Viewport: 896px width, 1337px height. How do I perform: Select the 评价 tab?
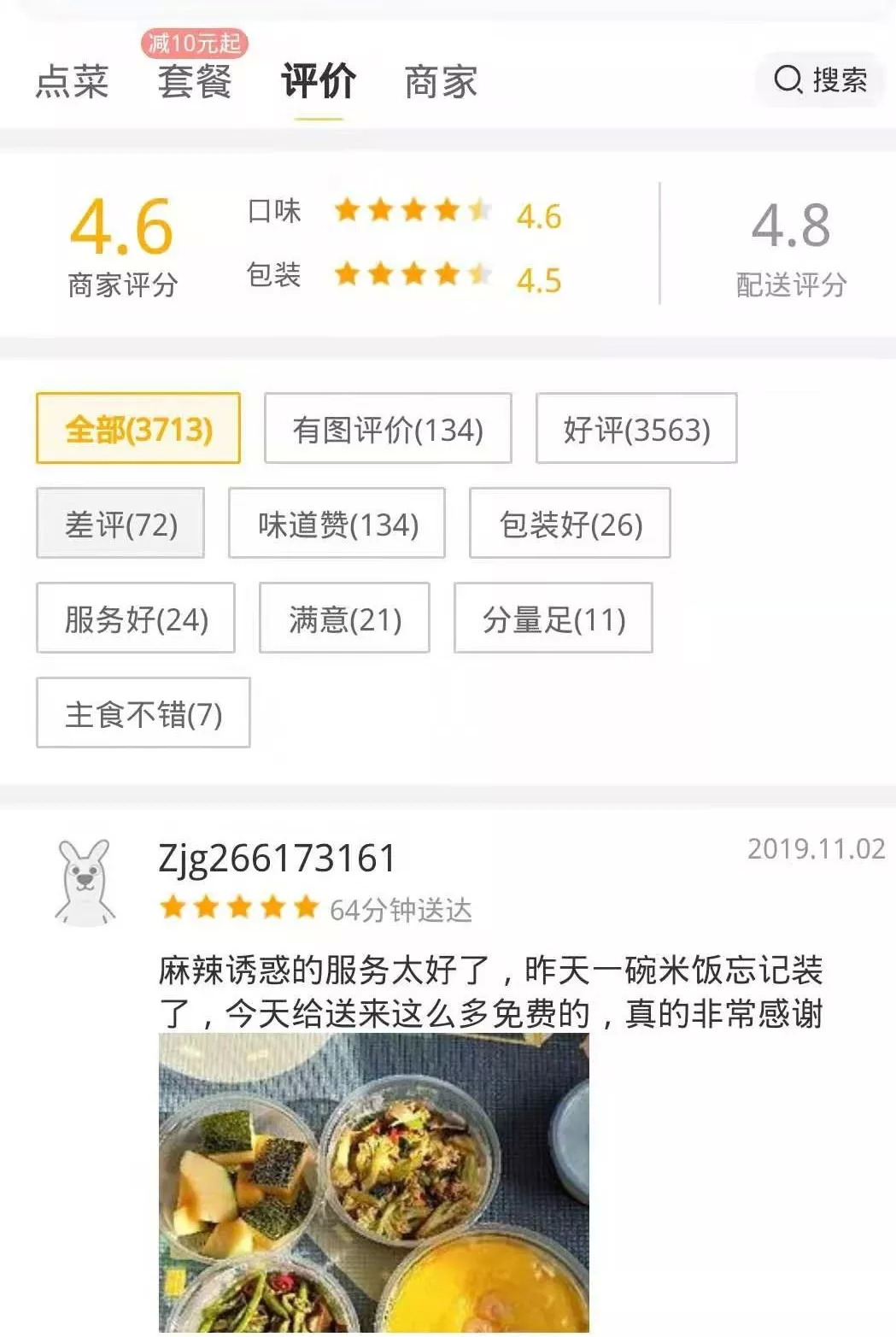pos(318,82)
